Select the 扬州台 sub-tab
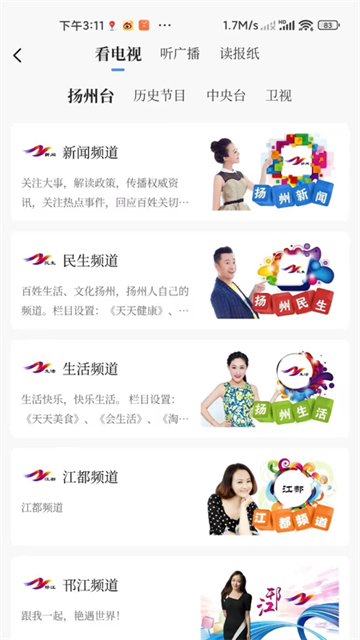Viewport: 360px width, 640px height. click(x=91, y=96)
